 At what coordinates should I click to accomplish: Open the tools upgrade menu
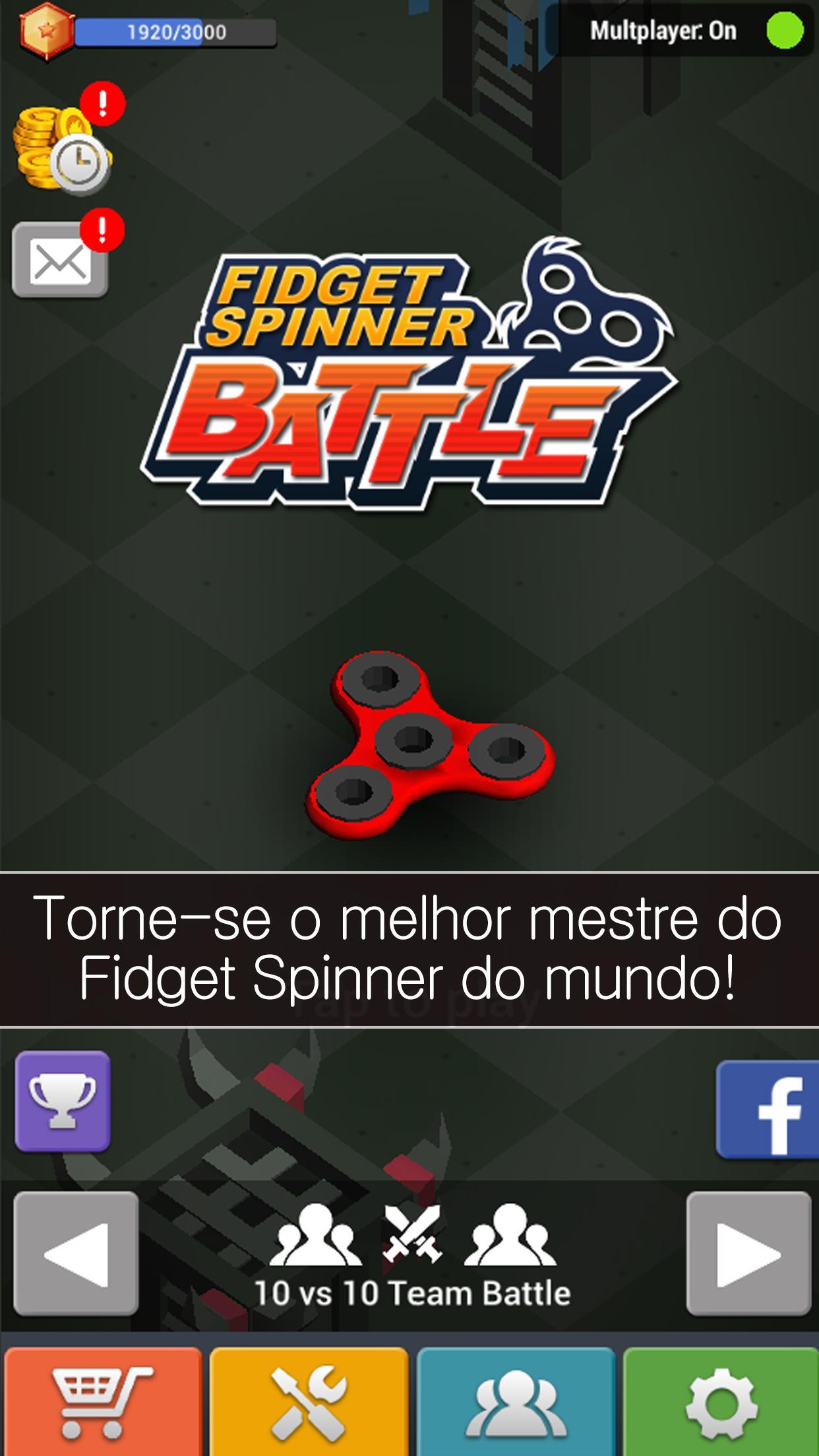tap(309, 1401)
